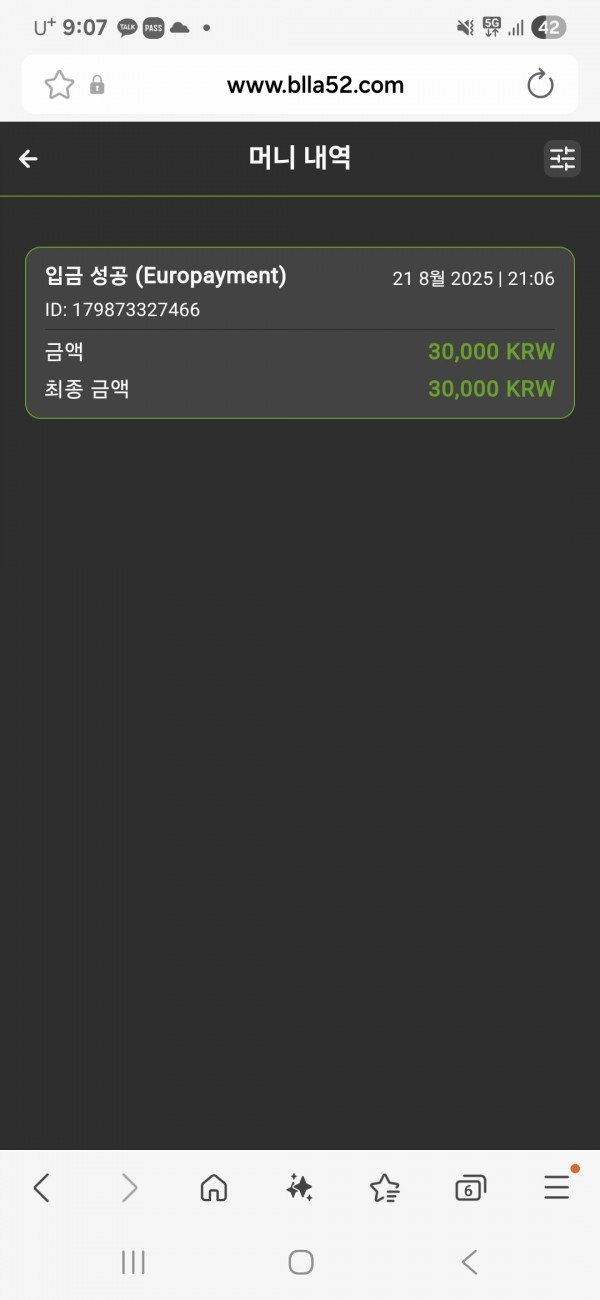Tap the system home button
The image size is (600, 1300).
pos(301,1262)
